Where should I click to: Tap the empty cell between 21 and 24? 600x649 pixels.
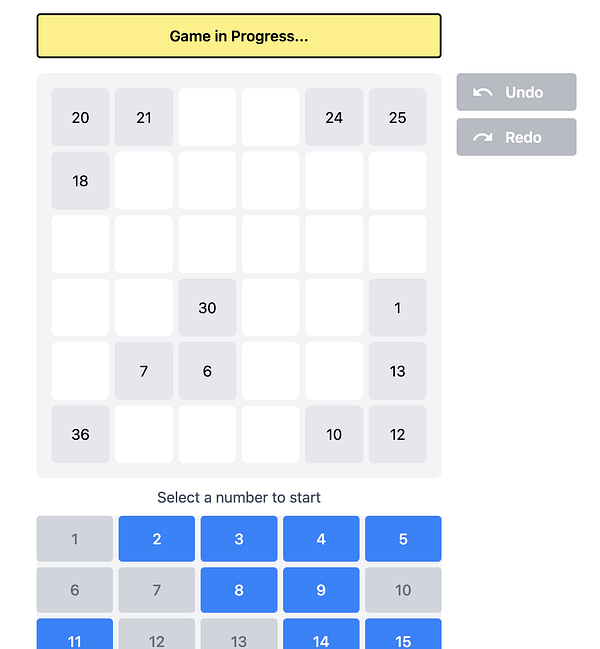point(207,117)
